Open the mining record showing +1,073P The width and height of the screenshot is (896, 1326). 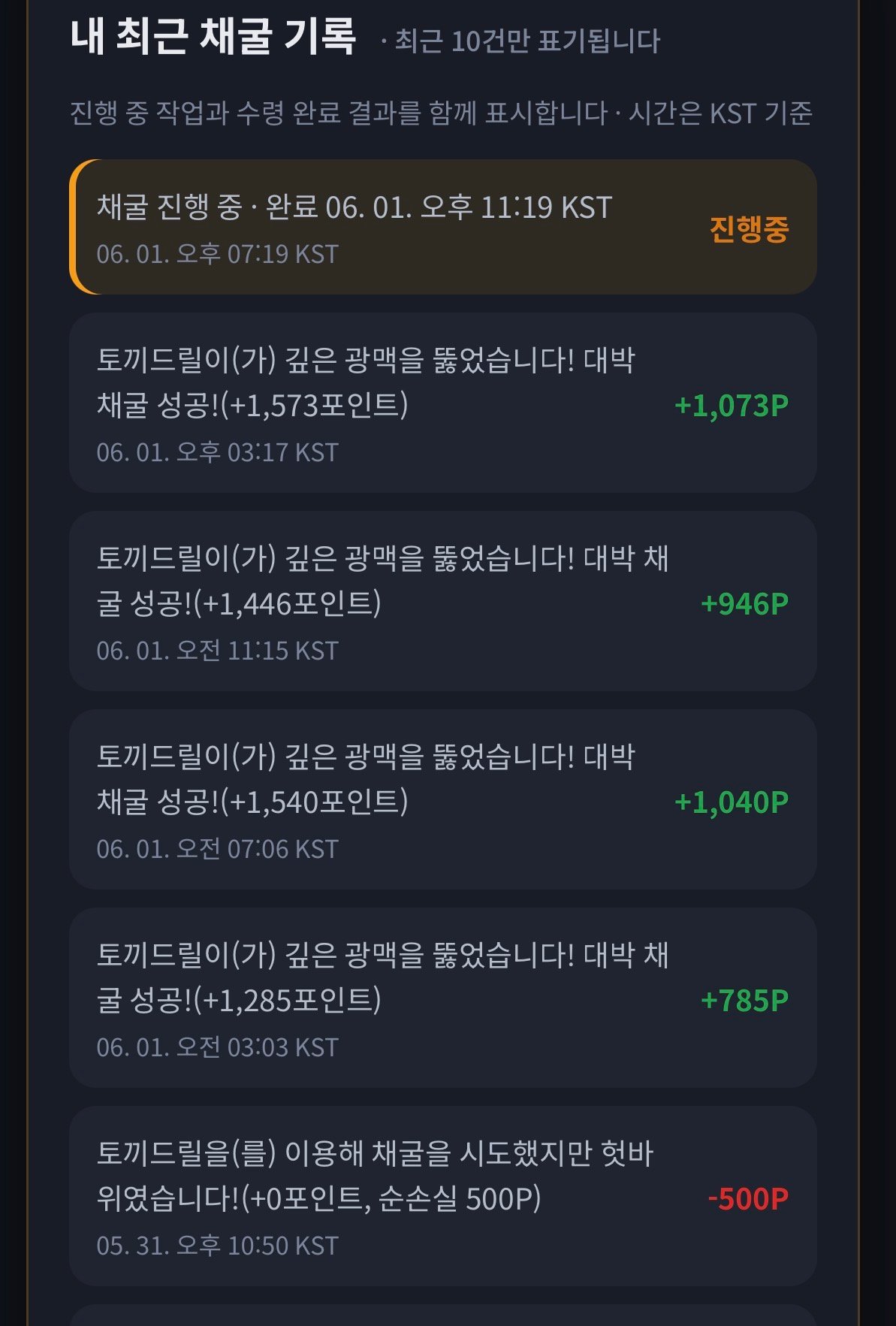[x=442, y=403]
